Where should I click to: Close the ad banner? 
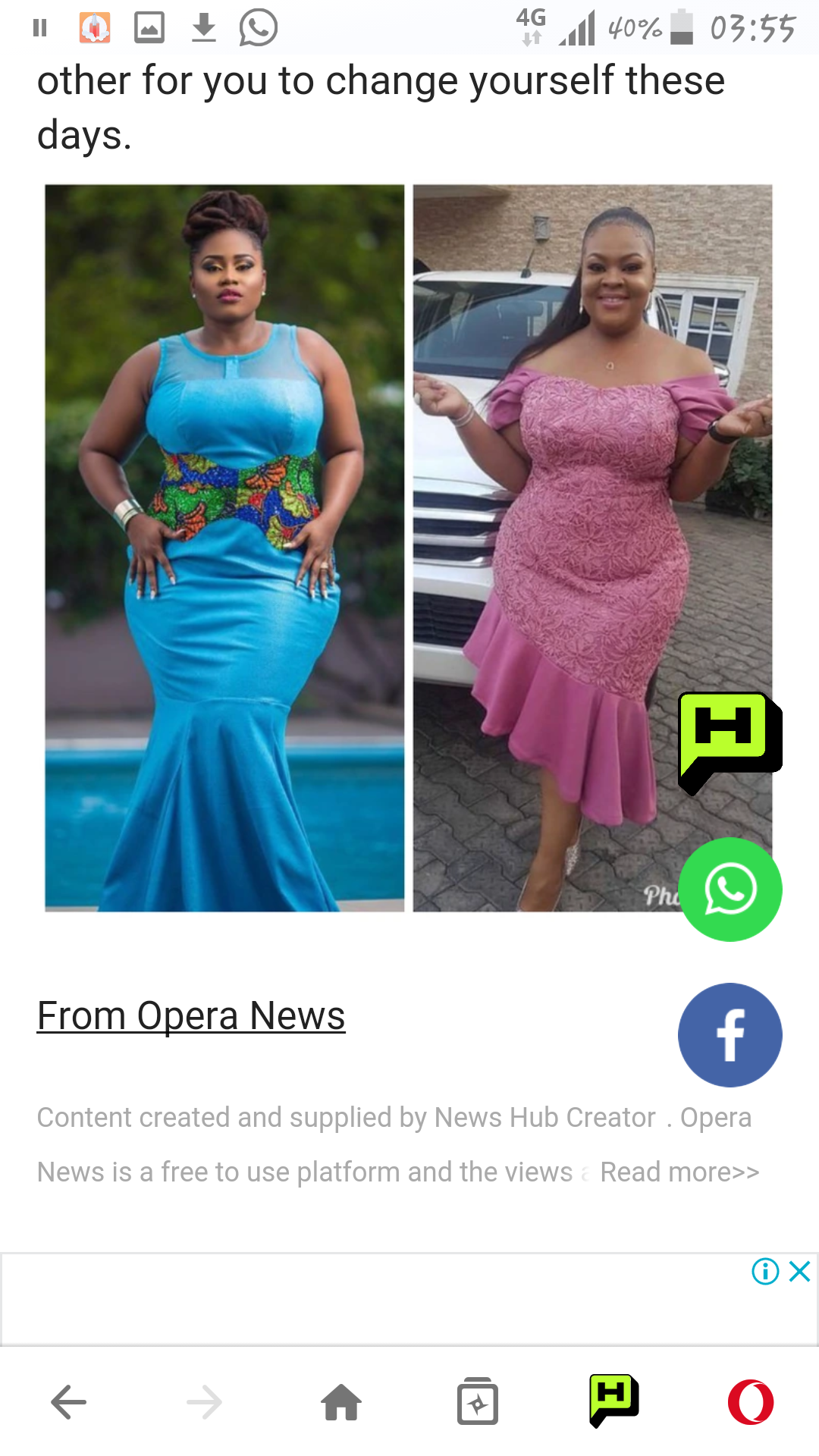click(800, 1271)
